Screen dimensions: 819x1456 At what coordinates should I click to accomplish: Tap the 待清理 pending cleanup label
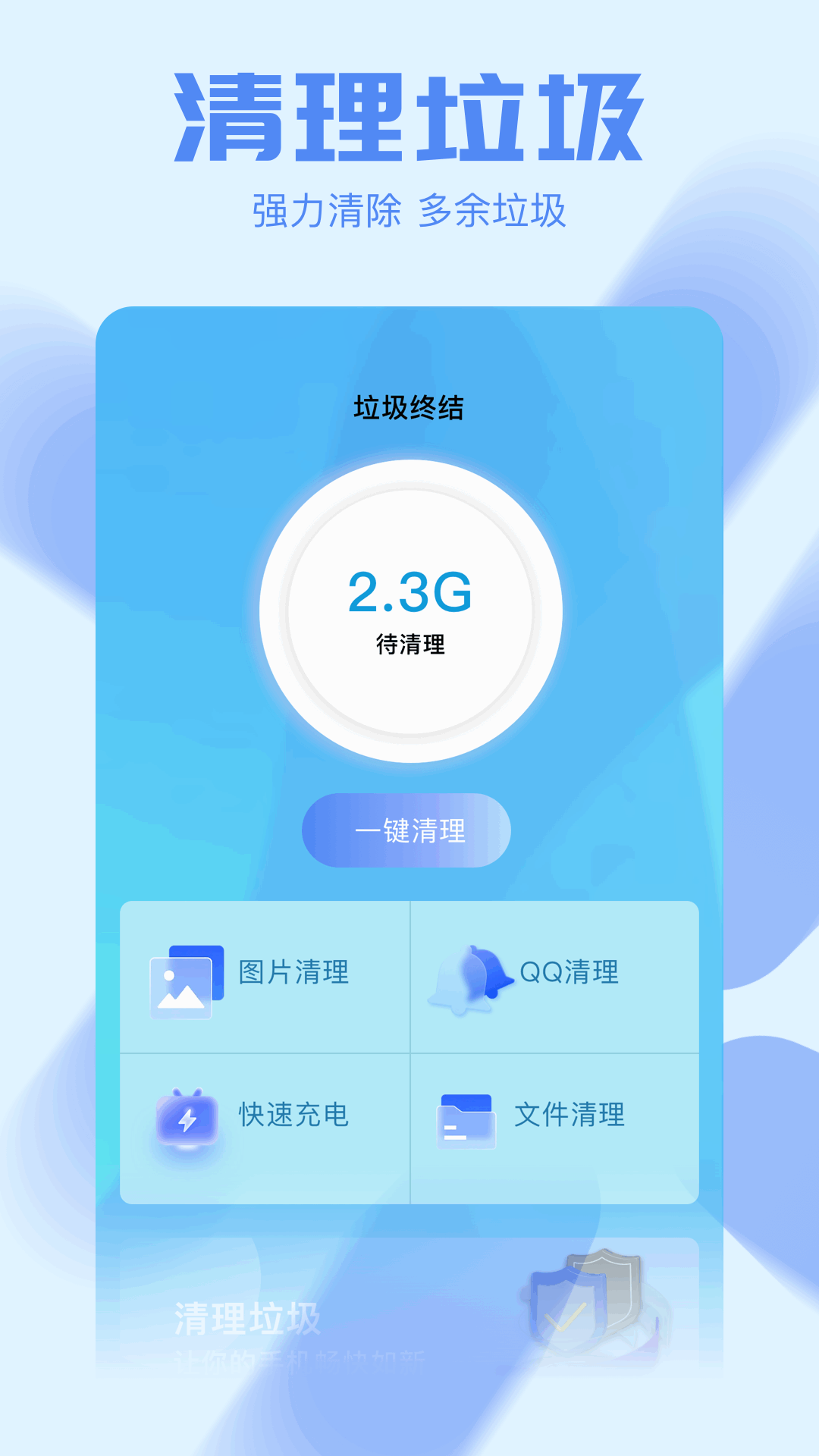409,645
